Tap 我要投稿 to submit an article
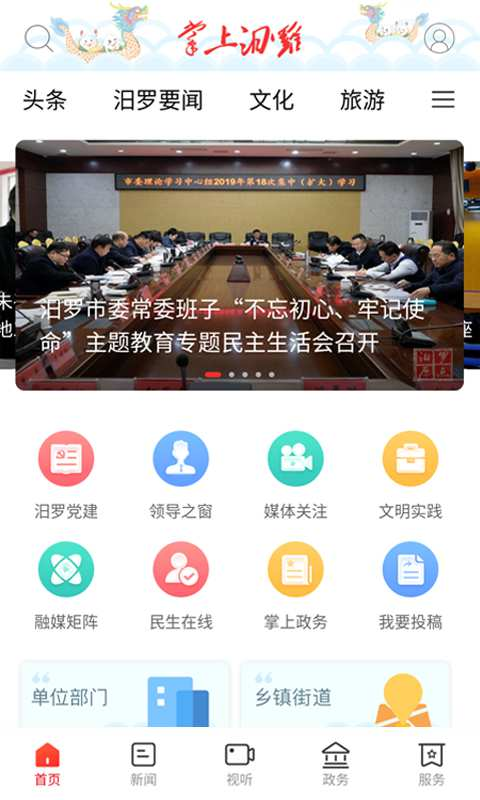Viewport: 480px width, 800px height. click(410, 586)
